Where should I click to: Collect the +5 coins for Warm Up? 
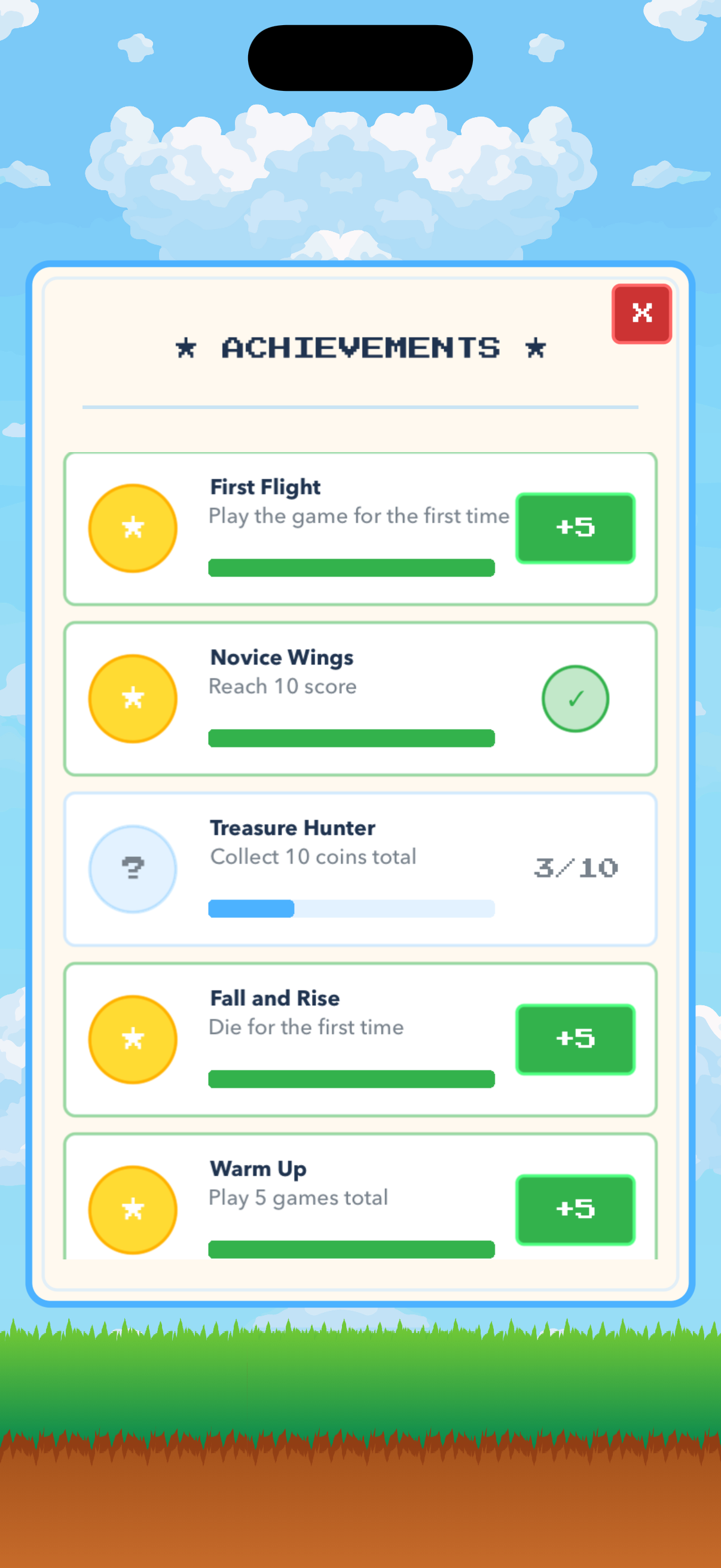pyautogui.click(x=575, y=1209)
